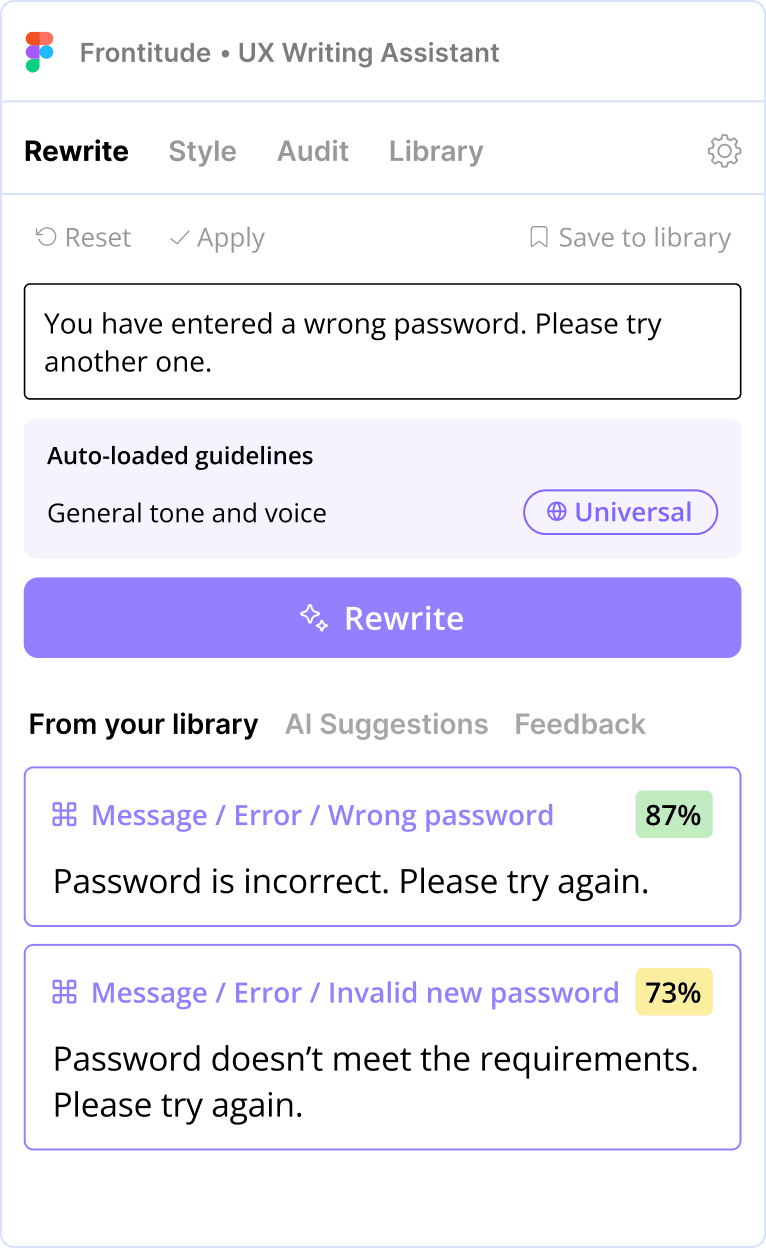Open the AI Suggestions tab
This screenshot has width=766, height=1248.
click(386, 724)
